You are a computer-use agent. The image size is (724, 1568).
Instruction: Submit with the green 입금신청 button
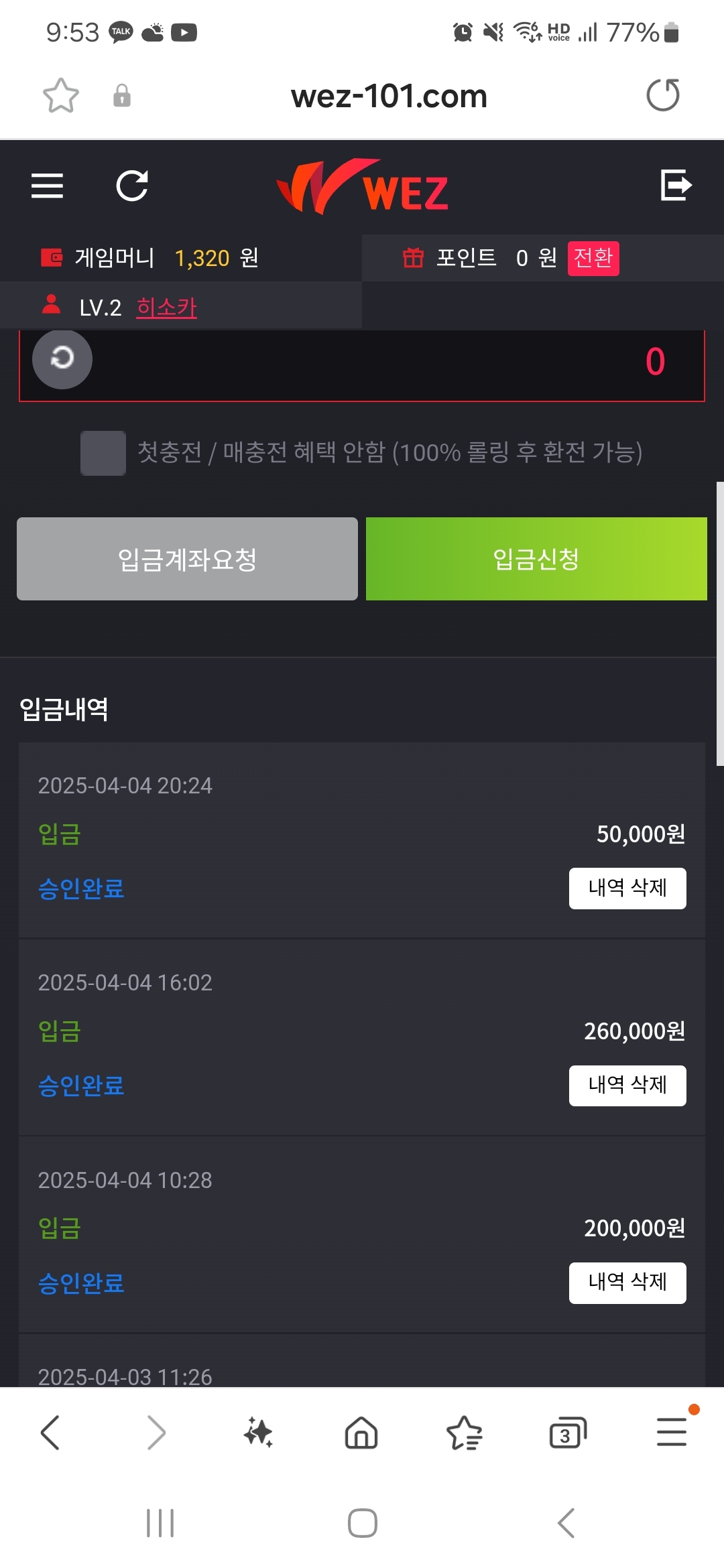pos(536,559)
